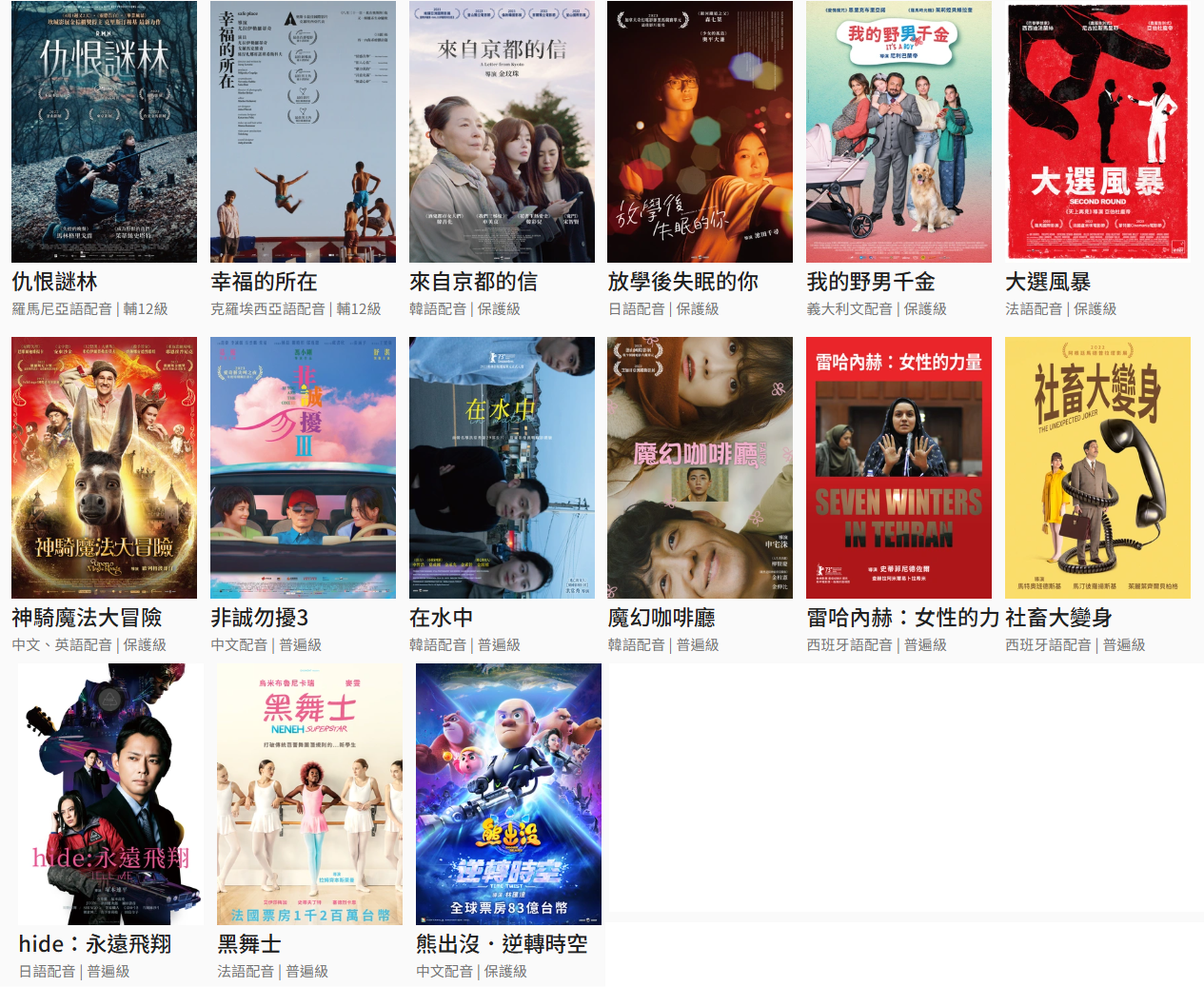
Task: View hide：永遠飛翔 movie page
Action: pos(110,794)
